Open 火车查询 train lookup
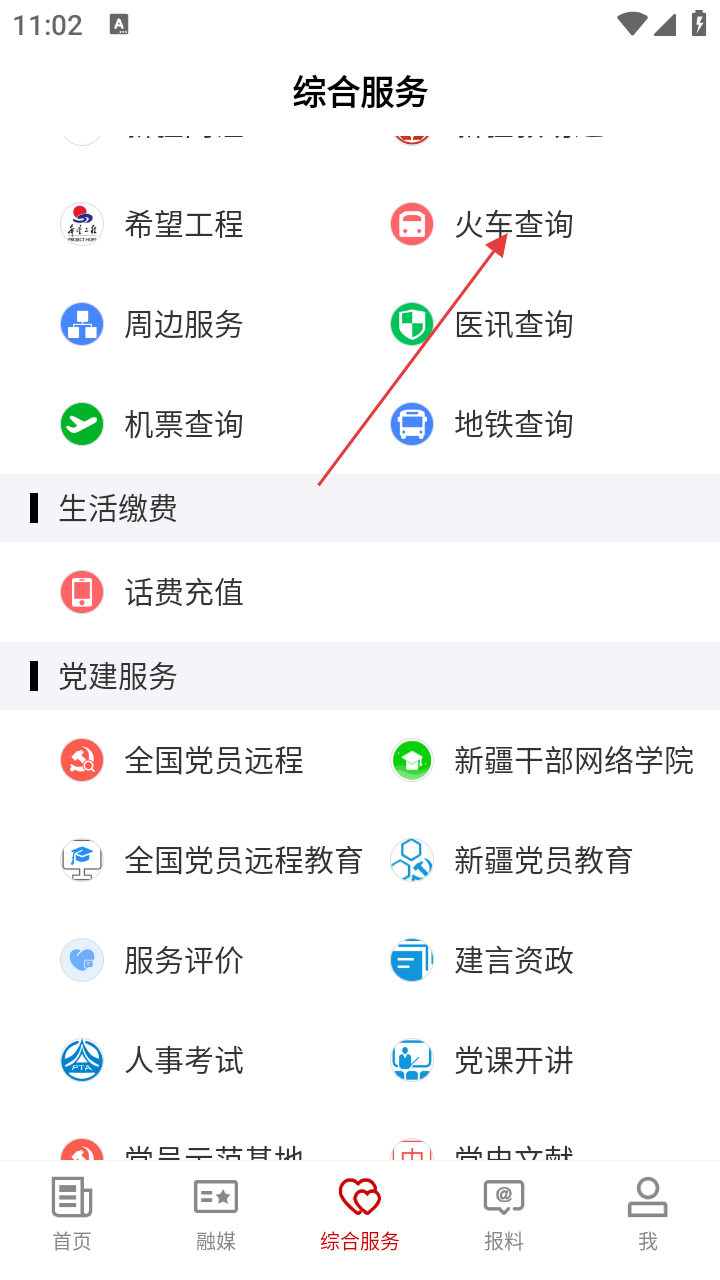This screenshot has height=1280, width=720. pyautogui.click(x=482, y=224)
